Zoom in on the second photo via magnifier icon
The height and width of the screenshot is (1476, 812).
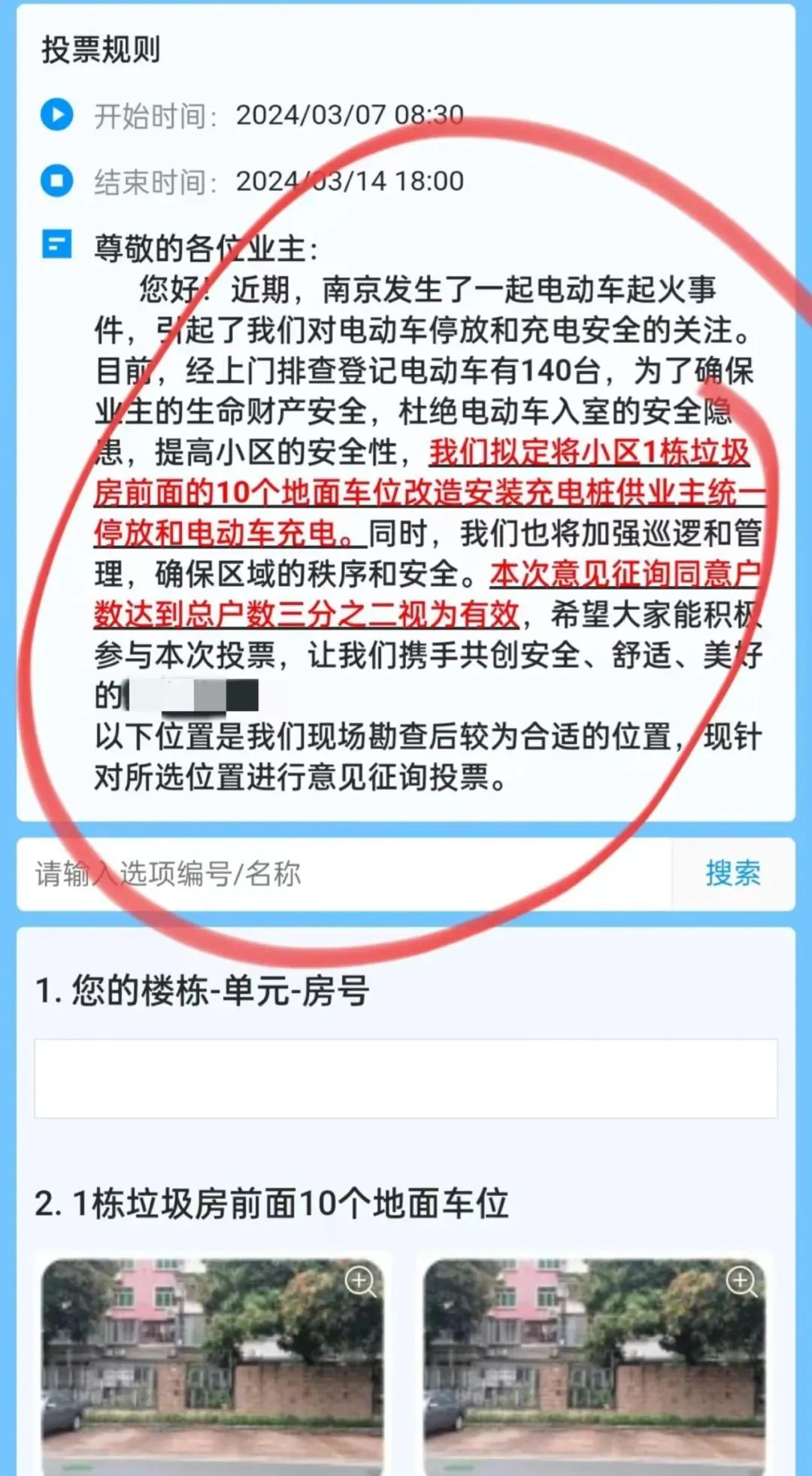[741, 1282]
